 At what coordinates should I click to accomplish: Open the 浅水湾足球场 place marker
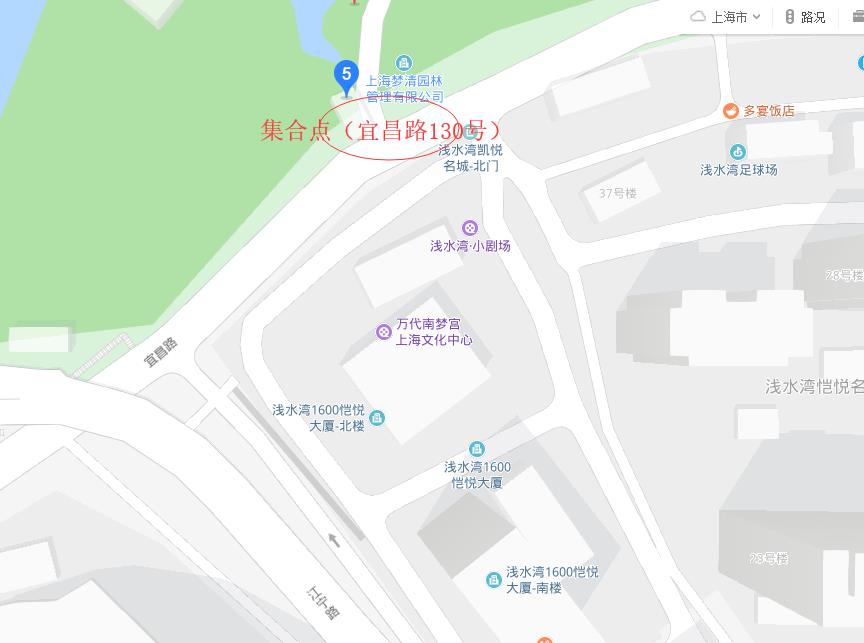738,152
